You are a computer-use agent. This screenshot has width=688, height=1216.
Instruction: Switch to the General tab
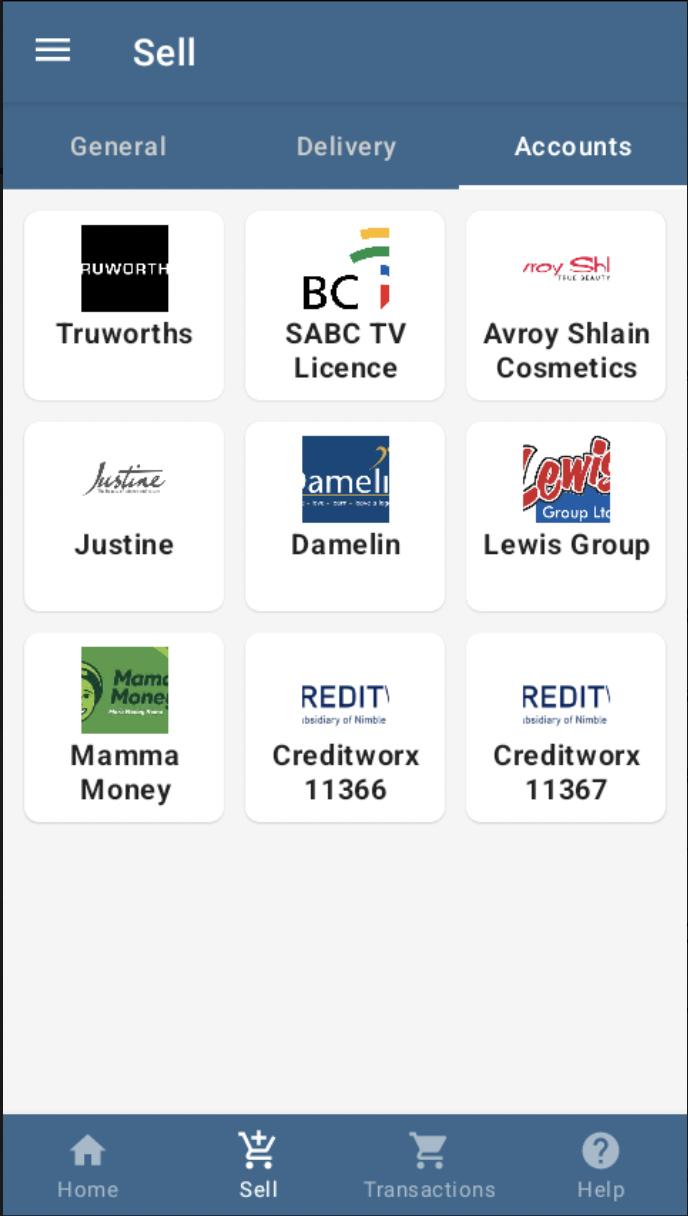click(x=118, y=147)
